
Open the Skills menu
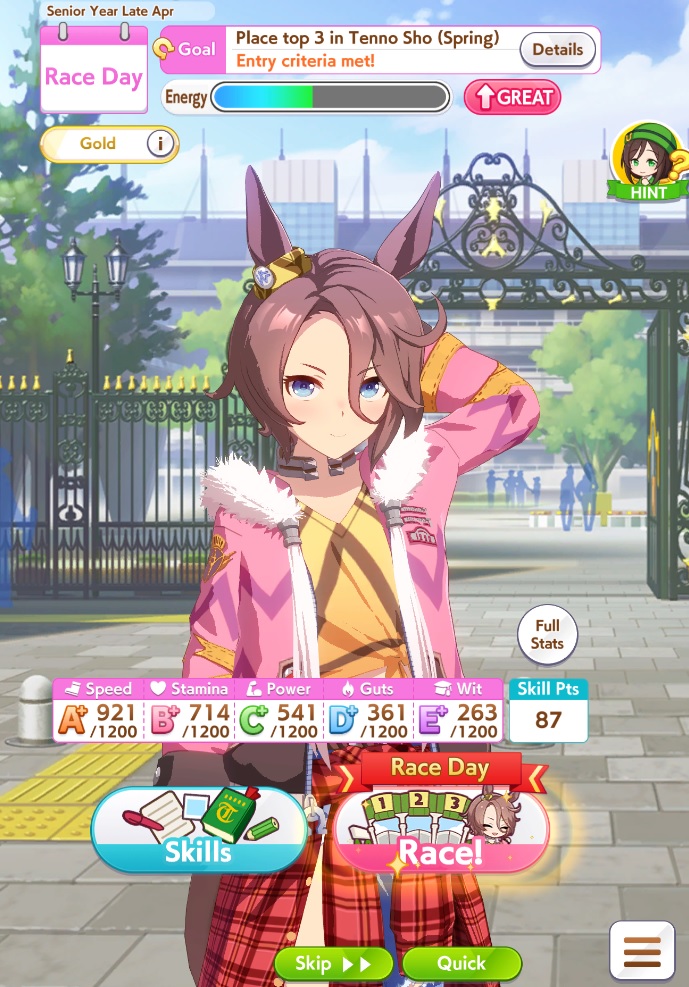(199, 830)
